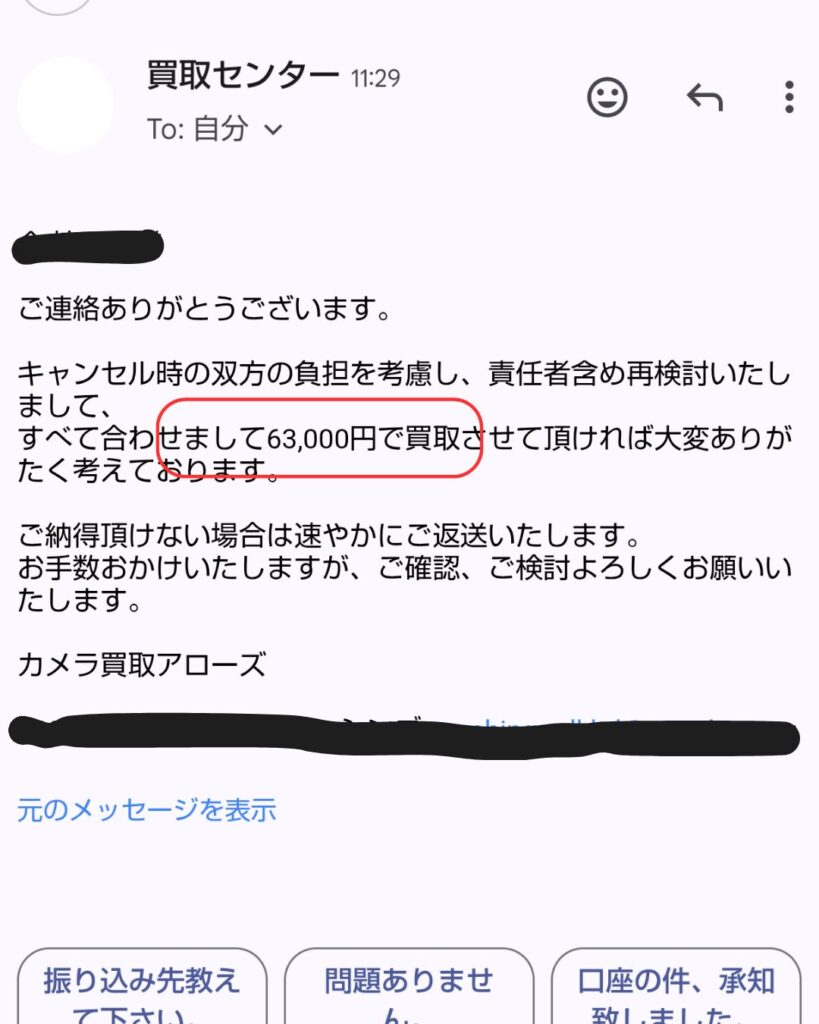Choose smart reply 口座の件、承知致しました

[x=676, y=990]
